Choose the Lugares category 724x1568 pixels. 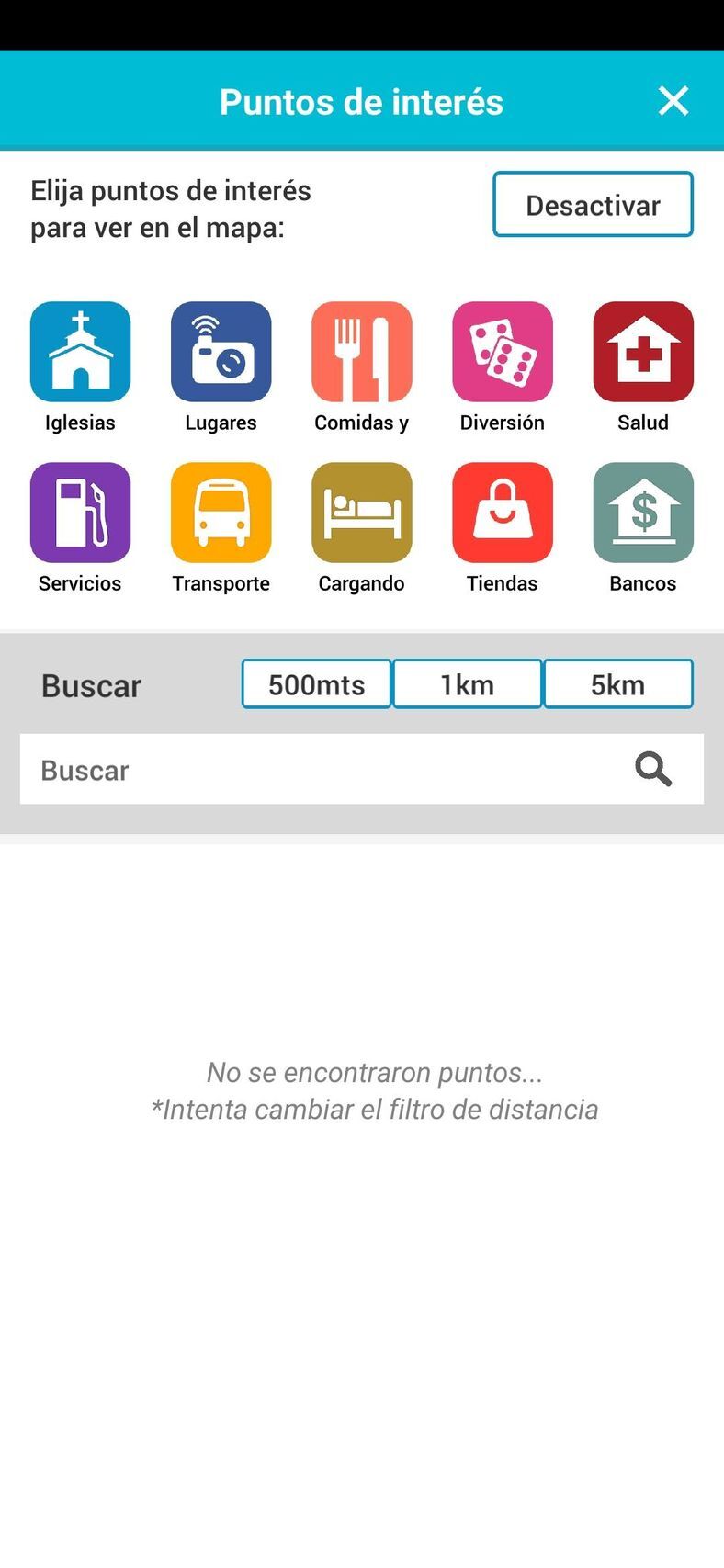pos(221,352)
